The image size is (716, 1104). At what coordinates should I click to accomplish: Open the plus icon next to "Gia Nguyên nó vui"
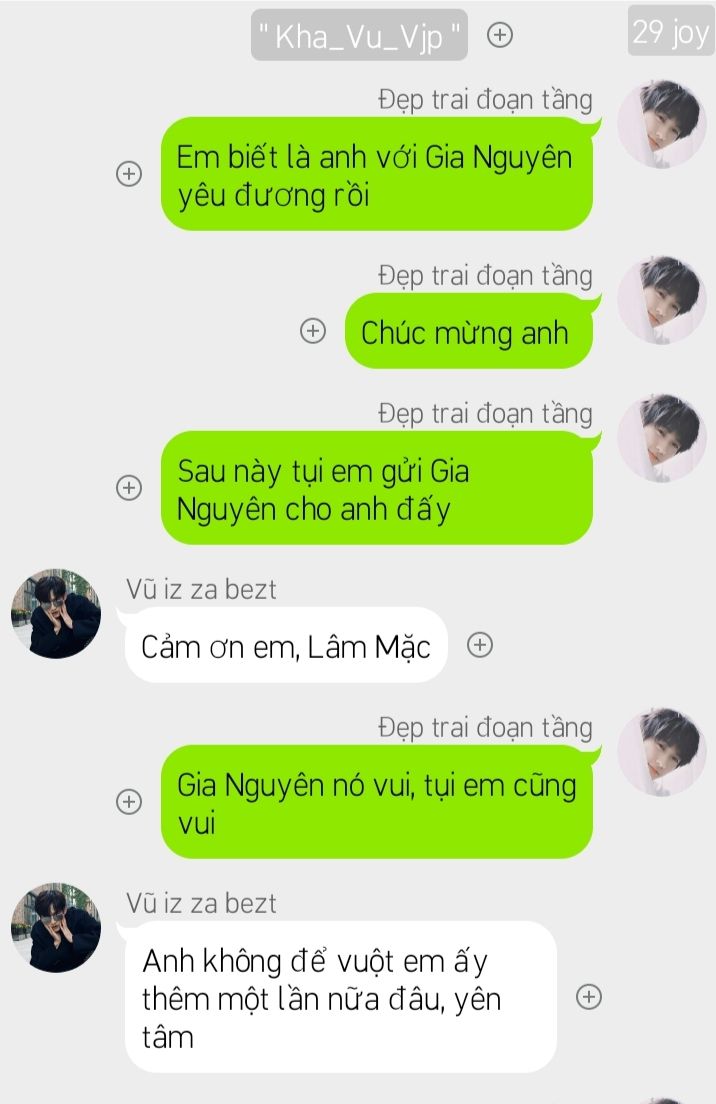tap(129, 801)
